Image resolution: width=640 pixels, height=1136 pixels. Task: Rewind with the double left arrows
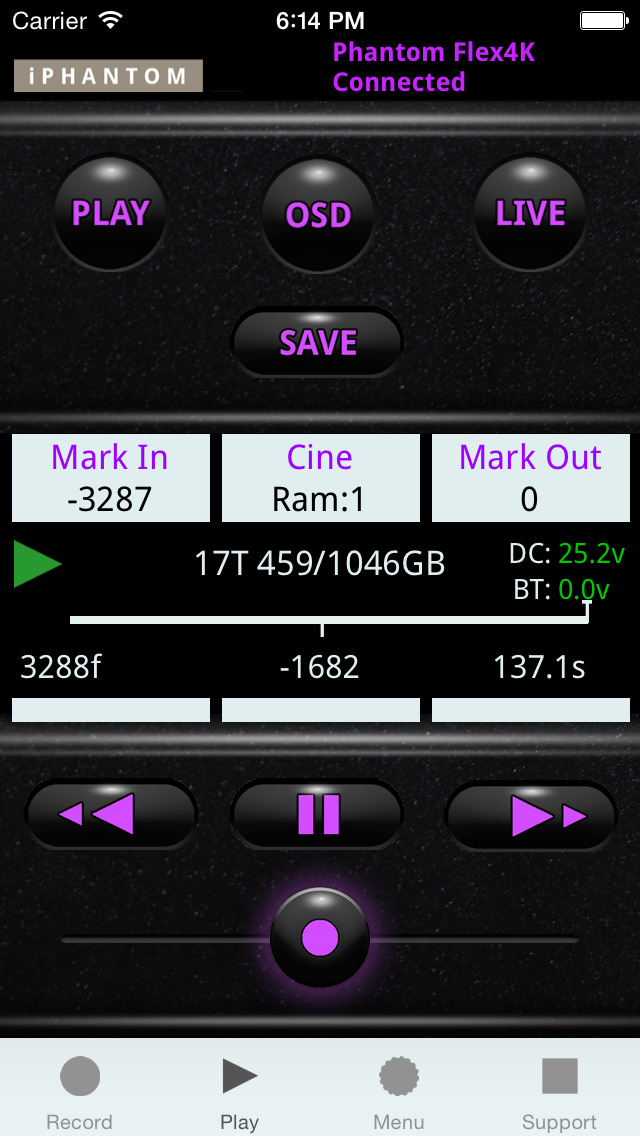coord(110,816)
